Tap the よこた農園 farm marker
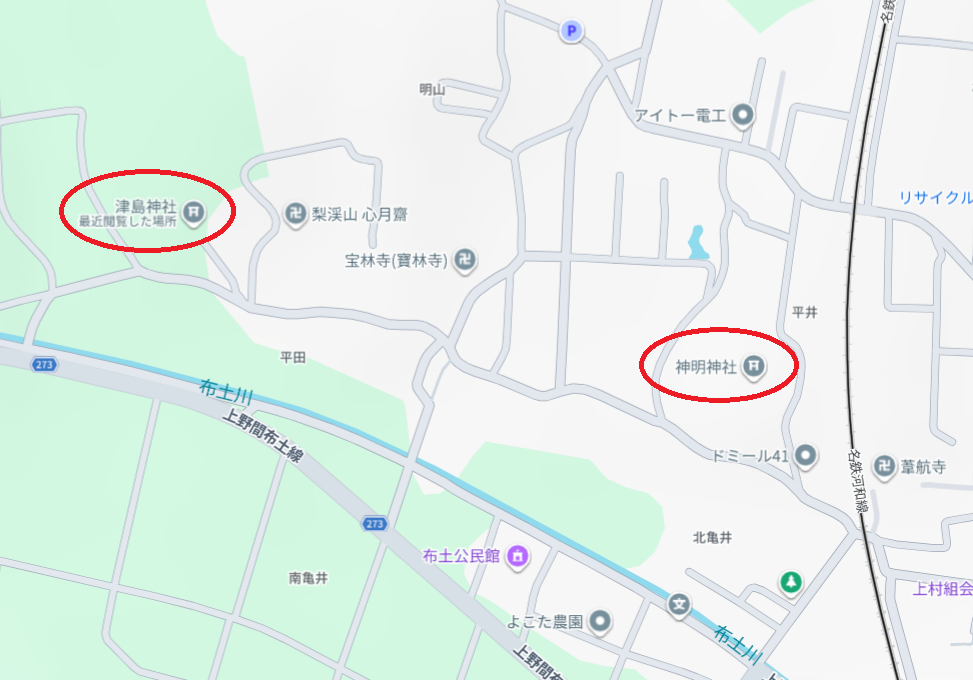973x680 pixels. point(600,622)
